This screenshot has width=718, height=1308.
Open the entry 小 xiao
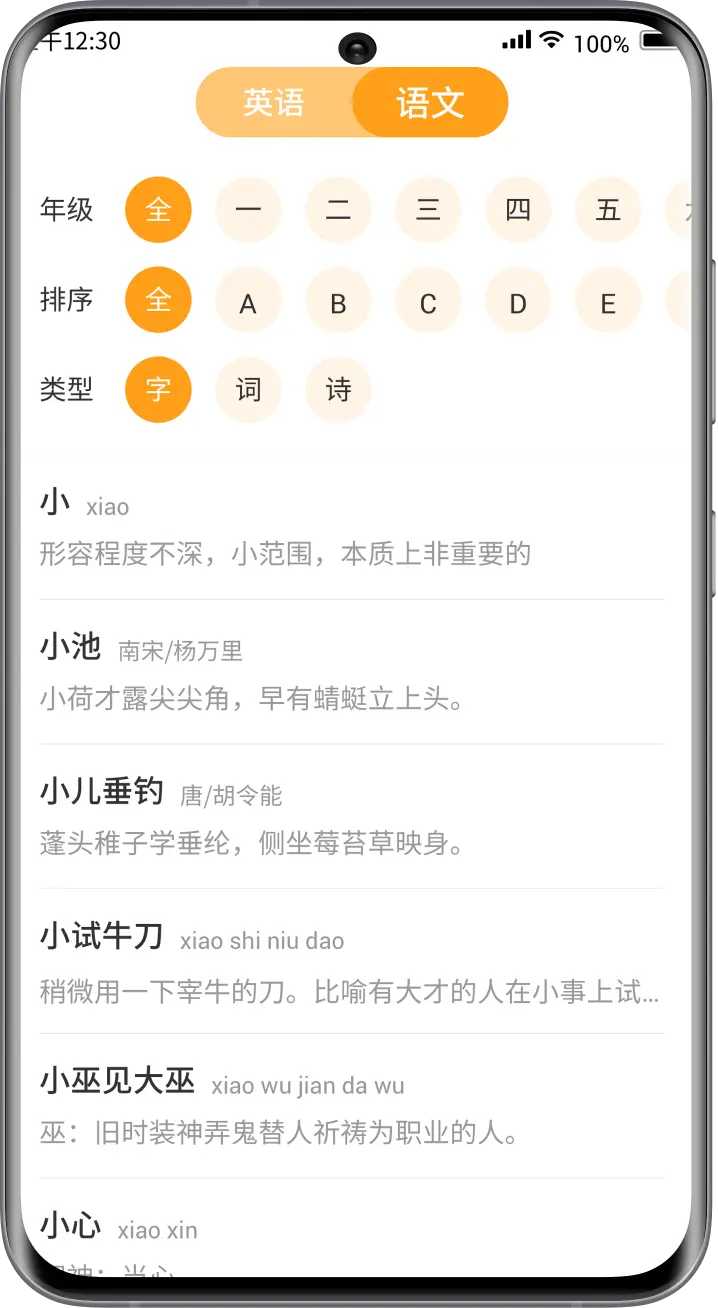tap(350, 528)
